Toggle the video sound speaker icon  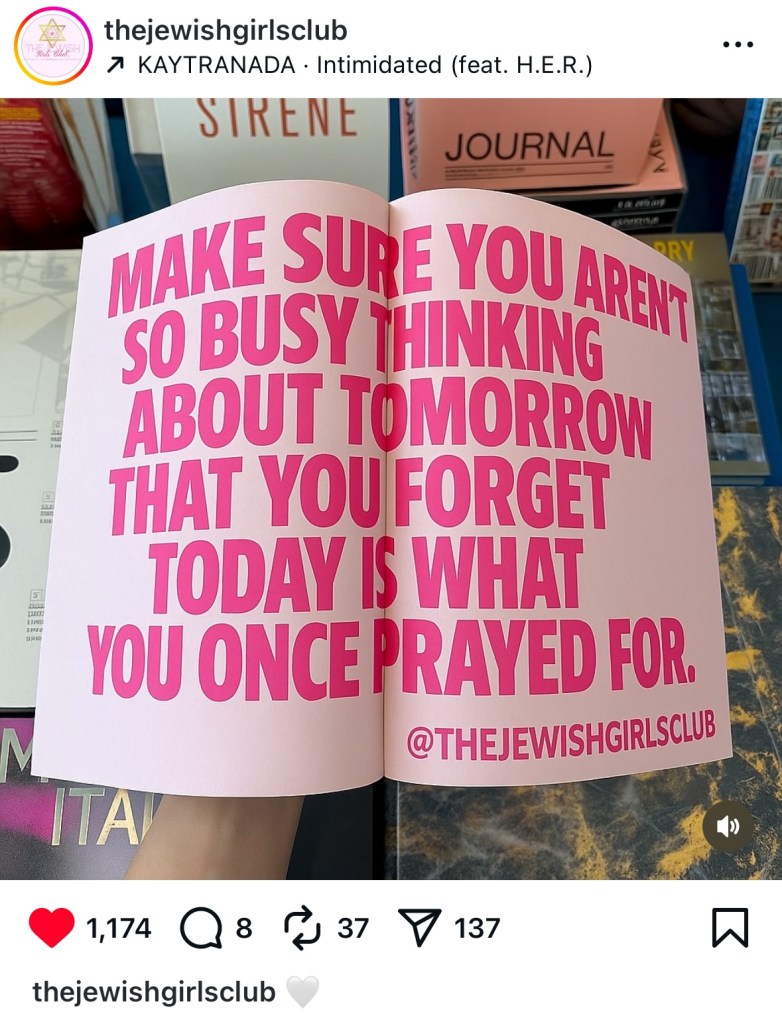click(728, 826)
